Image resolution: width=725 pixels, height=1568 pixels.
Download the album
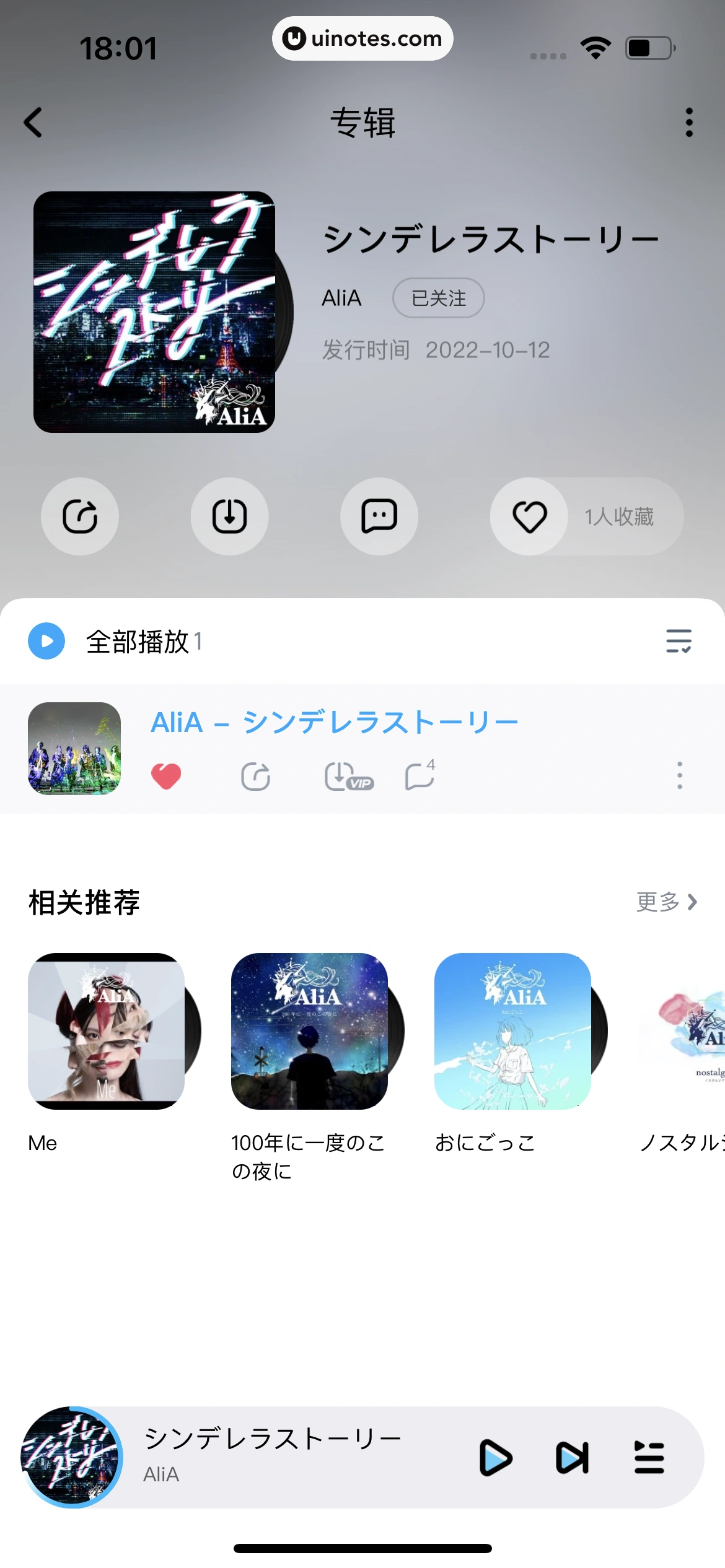click(230, 516)
